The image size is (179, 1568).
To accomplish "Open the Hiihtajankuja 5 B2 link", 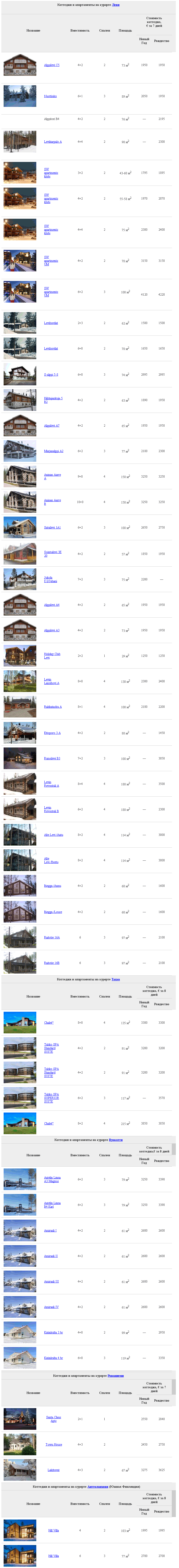I will pos(53,400).
